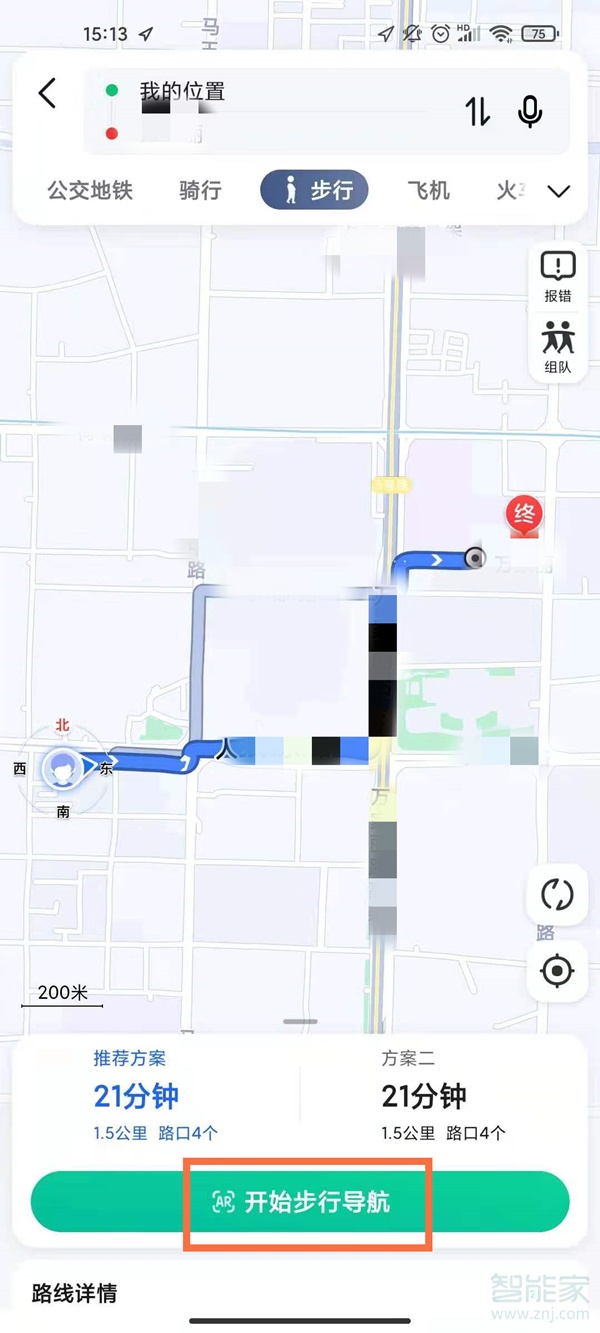This screenshot has height=1333, width=600.
Task: Recenter map on my location
Action: [557, 970]
